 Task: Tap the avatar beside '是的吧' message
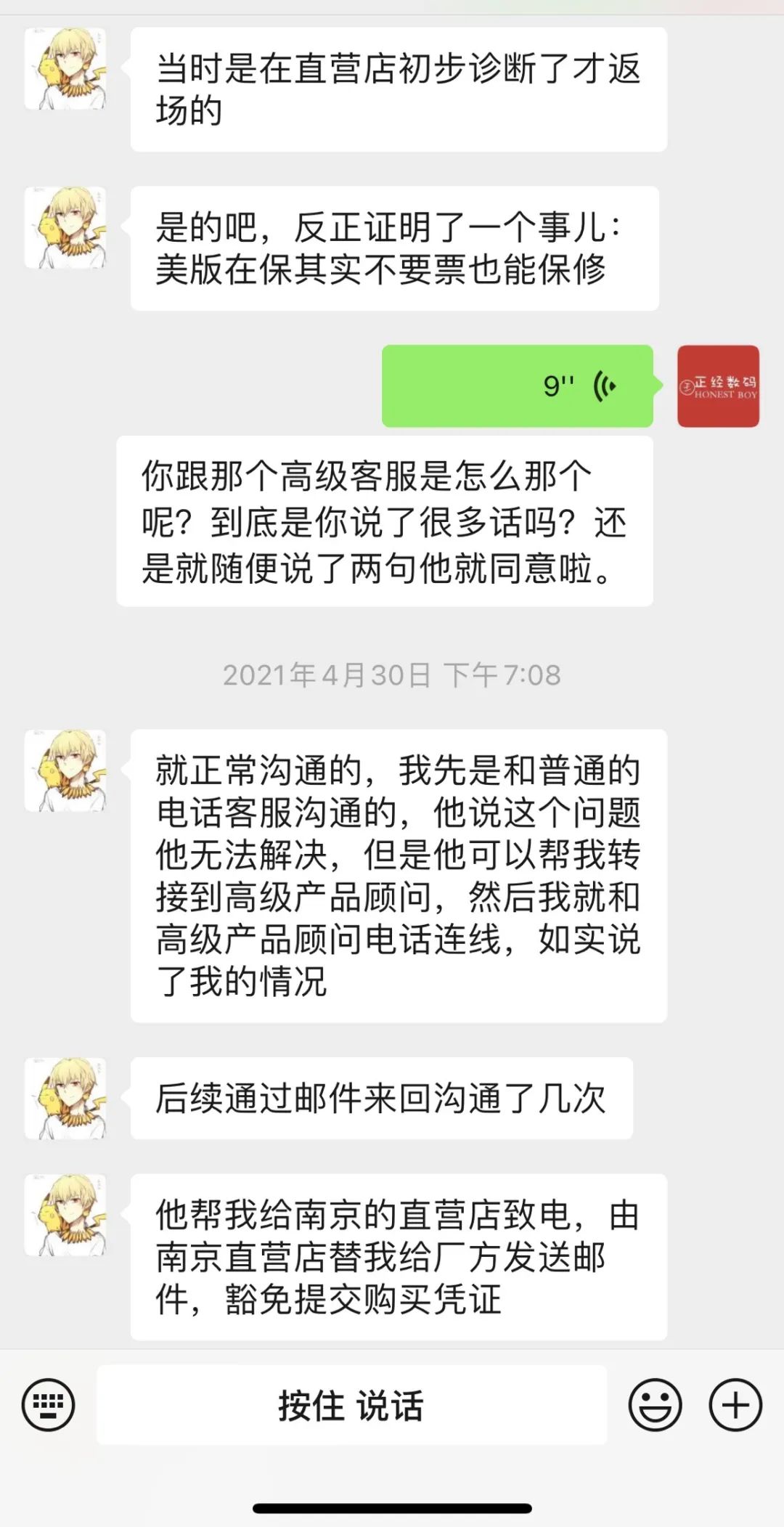(x=65, y=229)
